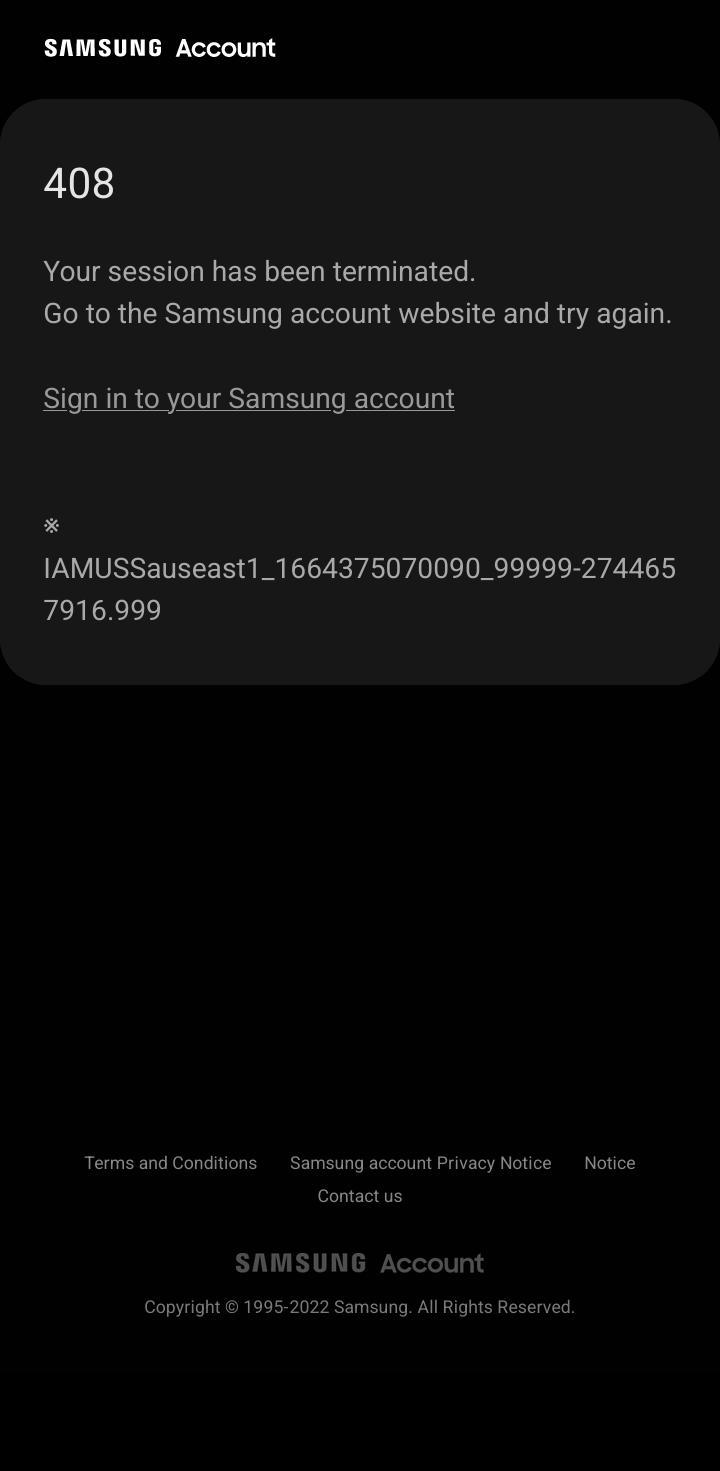Click the SAMSUNG Account logo in the header

point(158,46)
